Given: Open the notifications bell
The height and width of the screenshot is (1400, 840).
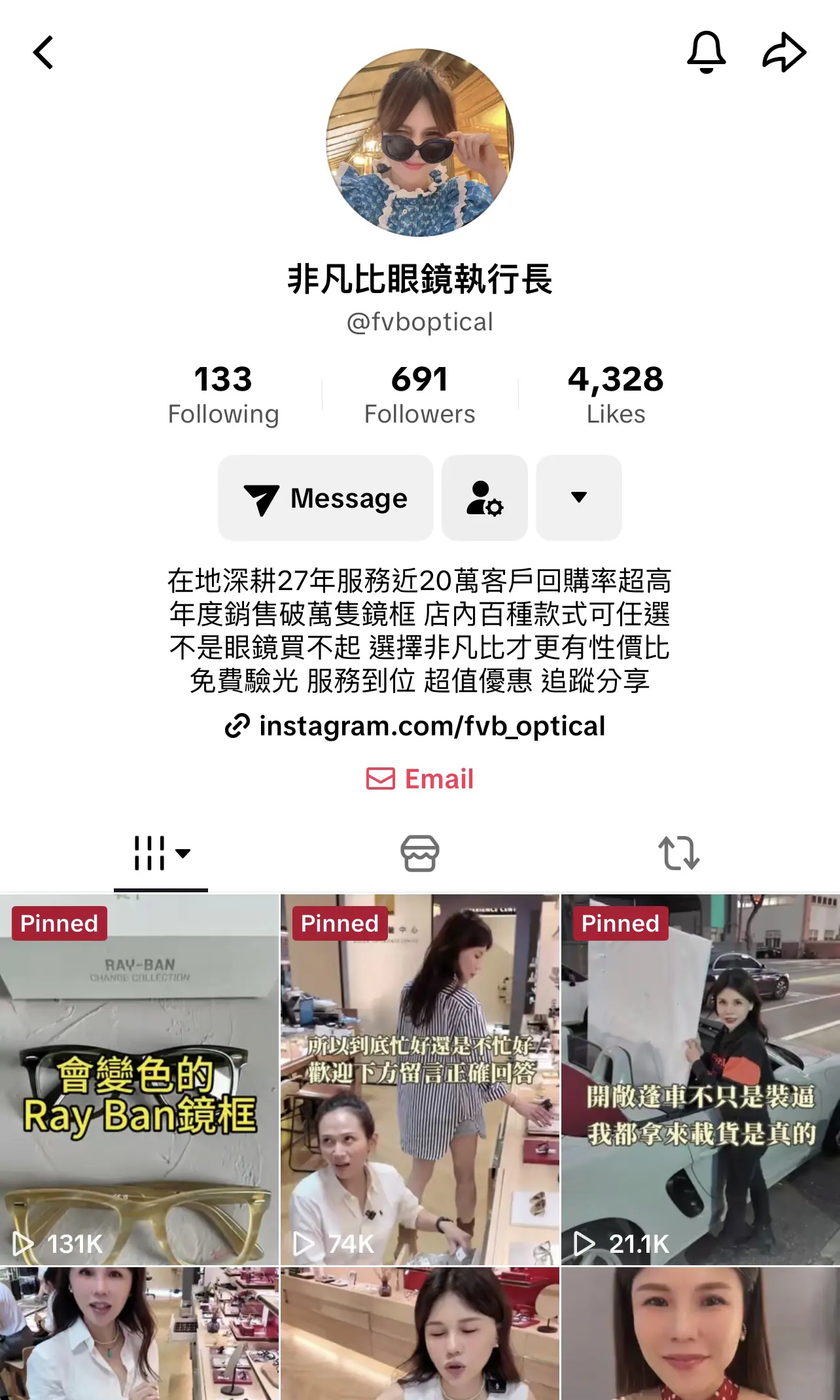Looking at the screenshot, I should [x=706, y=52].
